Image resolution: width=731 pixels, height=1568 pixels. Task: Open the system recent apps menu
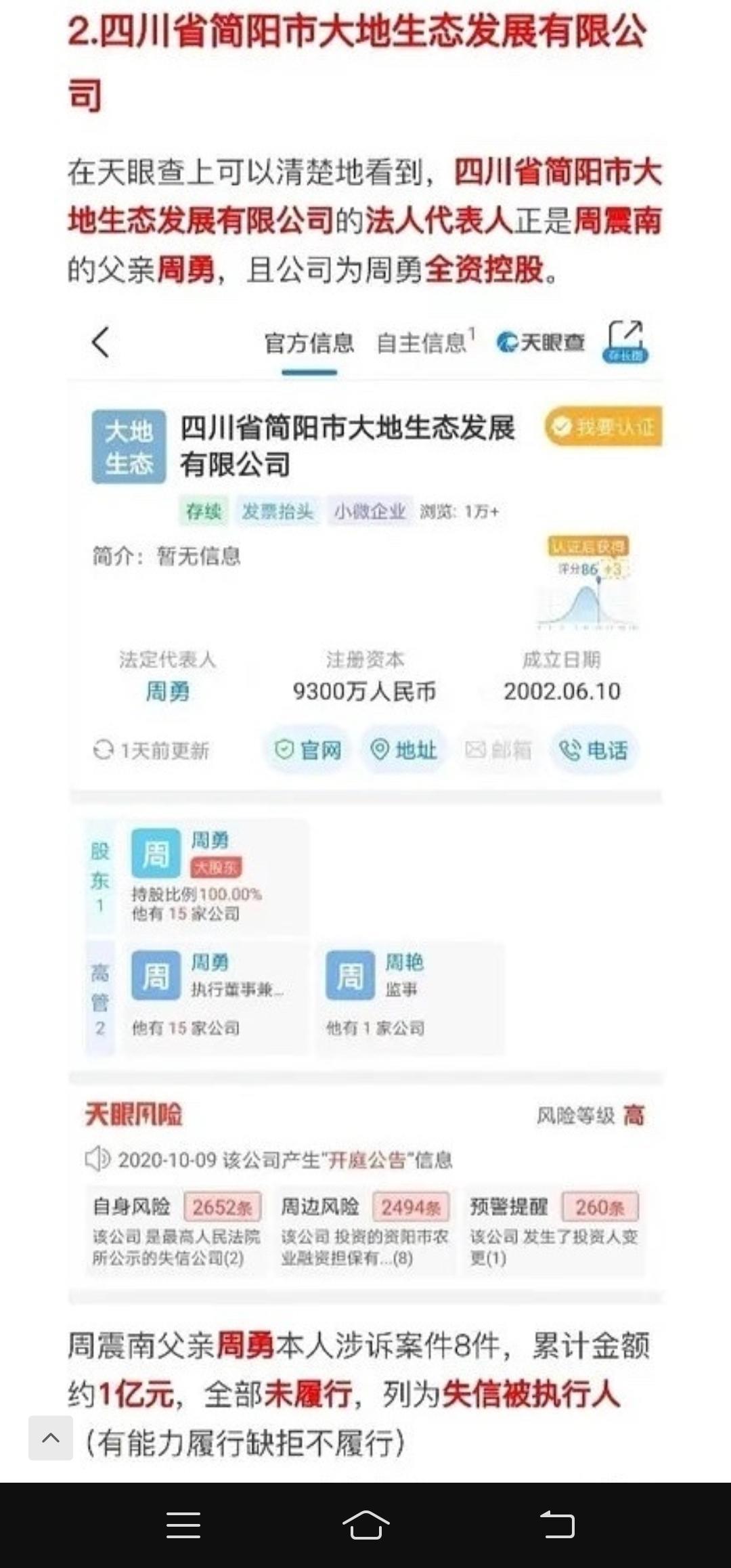pyautogui.click(x=183, y=1525)
